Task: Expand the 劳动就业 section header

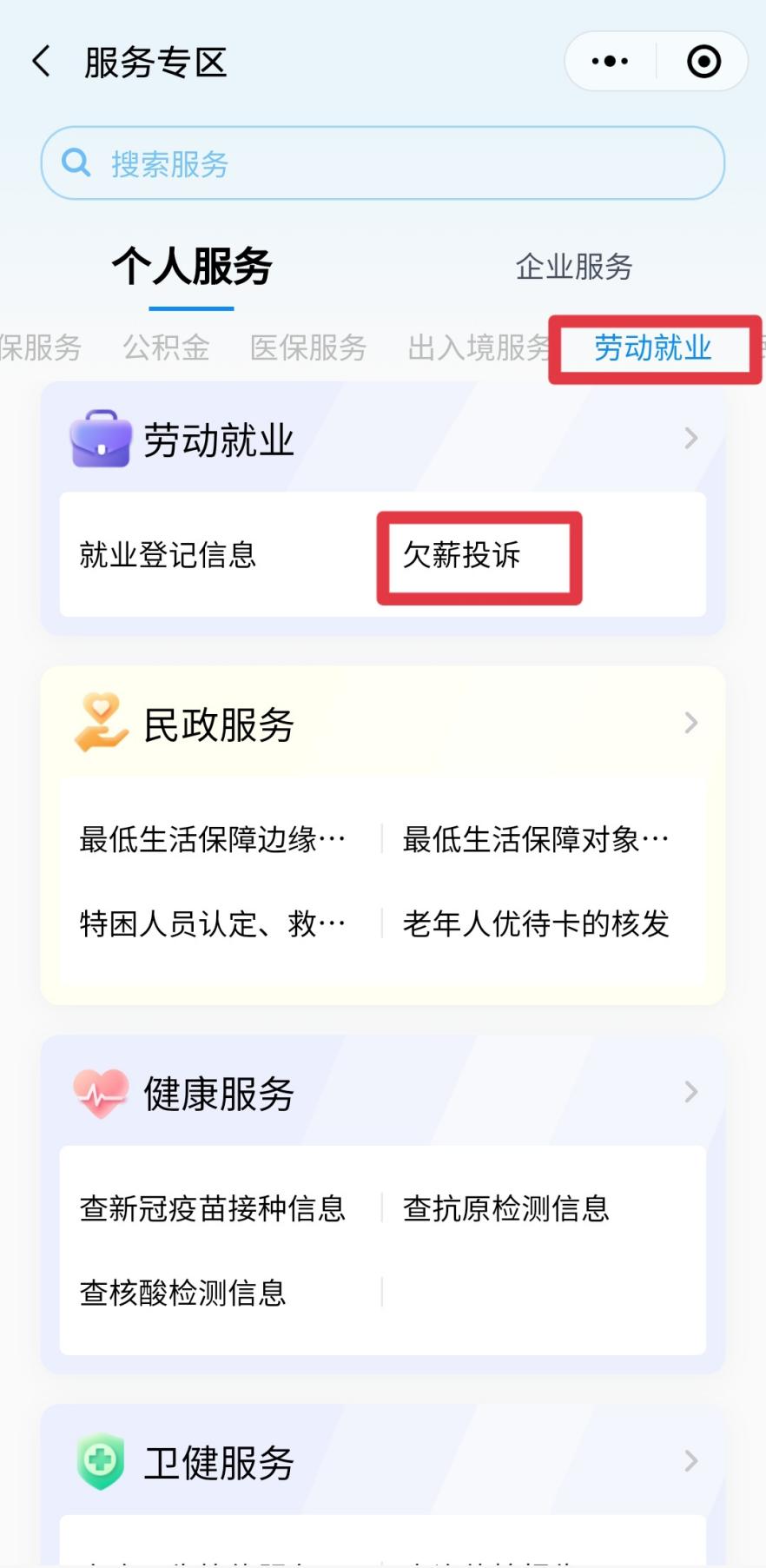Action: coord(690,439)
